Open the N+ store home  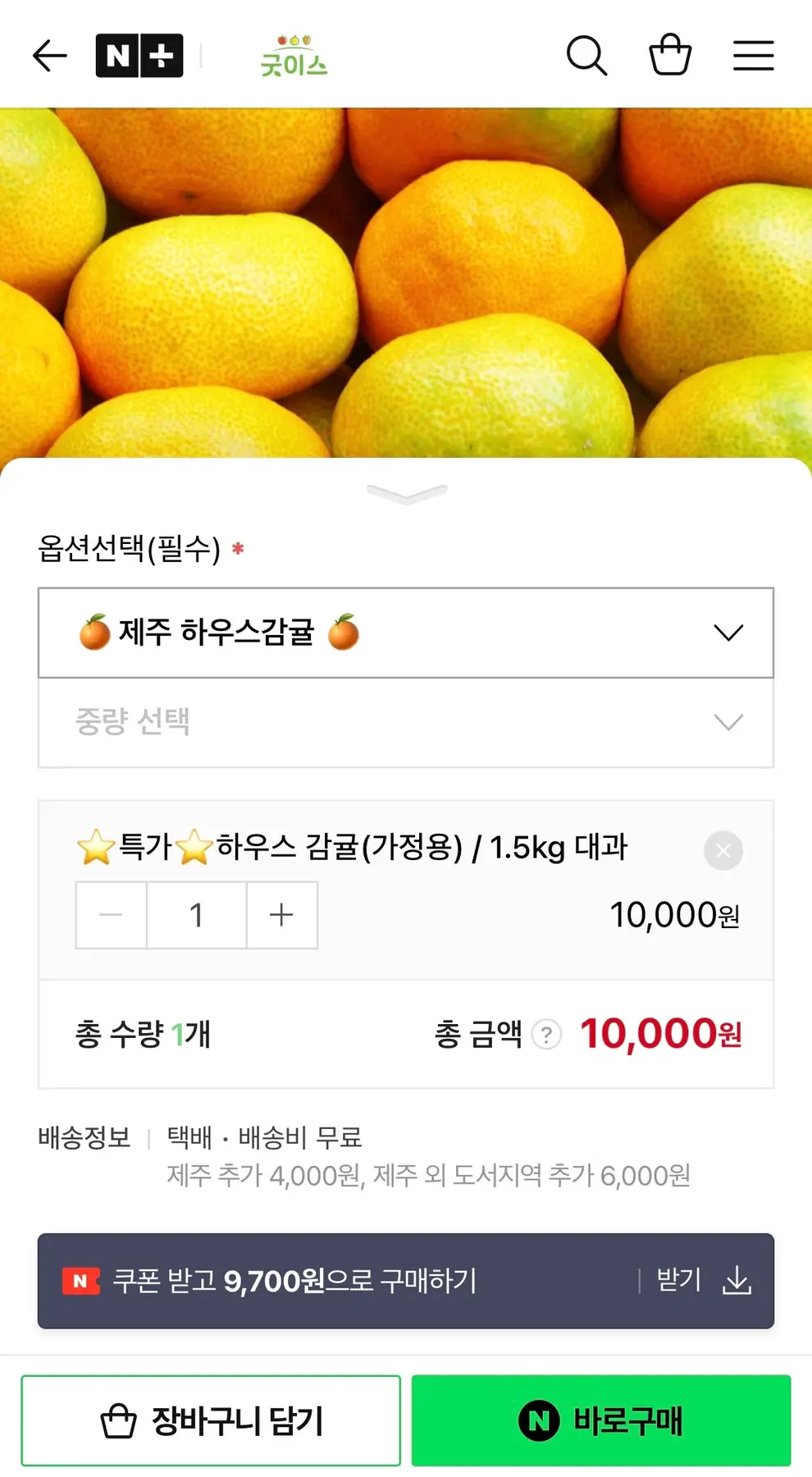point(139,56)
